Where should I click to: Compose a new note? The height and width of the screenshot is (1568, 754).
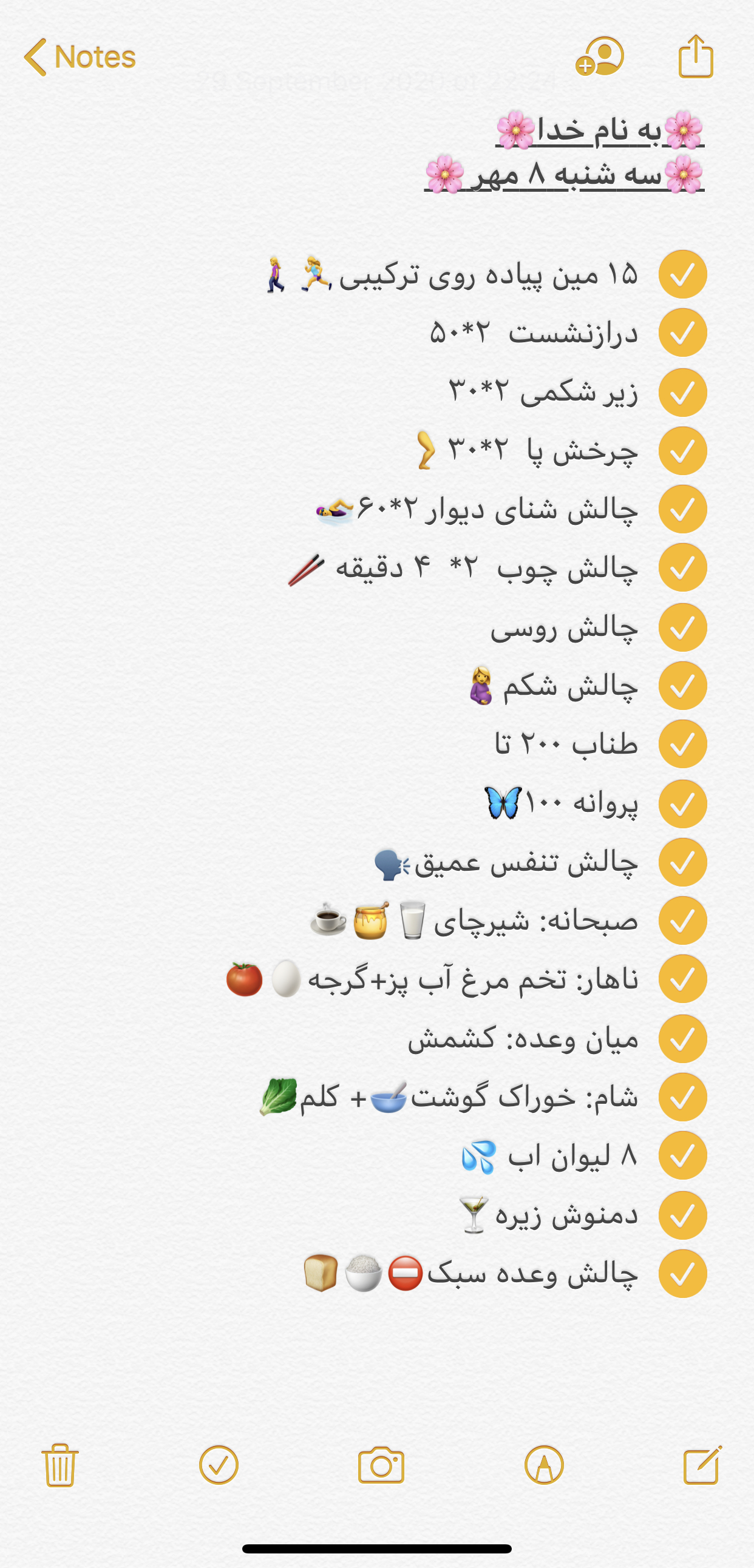click(702, 1465)
